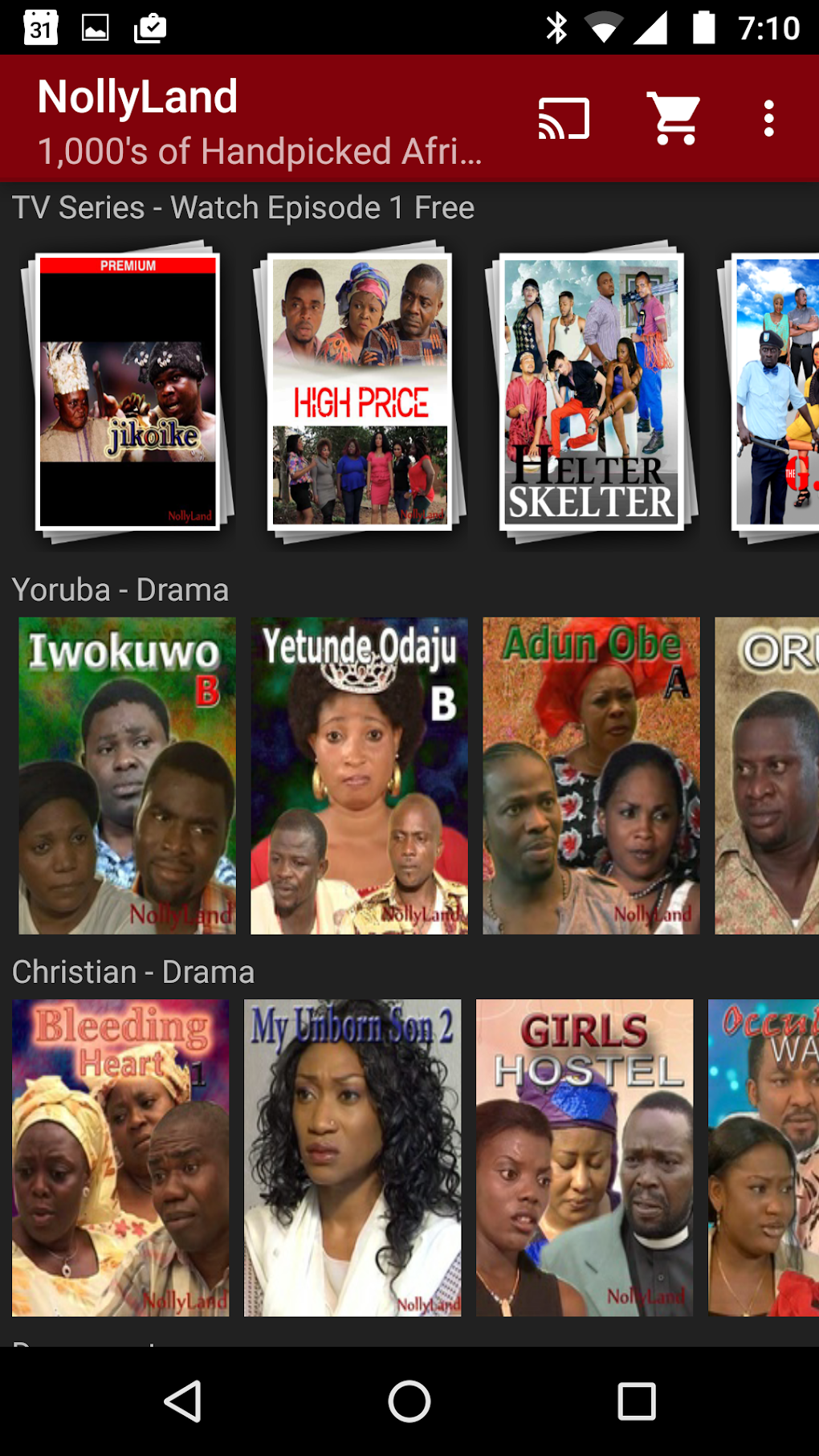Image resolution: width=819 pixels, height=1456 pixels.
Task: Open the TV Series - Watch Episode 1 Free header
Action: (x=242, y=207)
